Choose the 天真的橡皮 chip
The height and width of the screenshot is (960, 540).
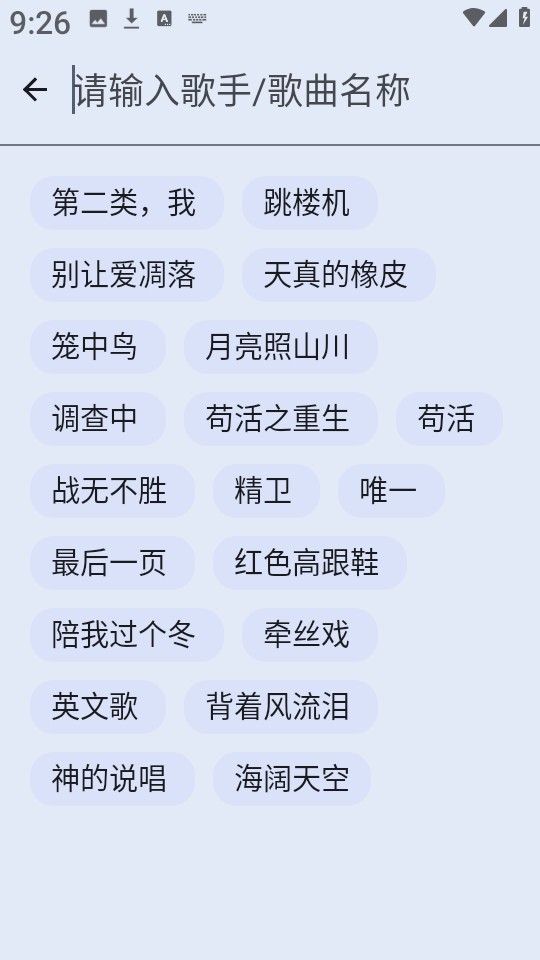tap(339, 275)
